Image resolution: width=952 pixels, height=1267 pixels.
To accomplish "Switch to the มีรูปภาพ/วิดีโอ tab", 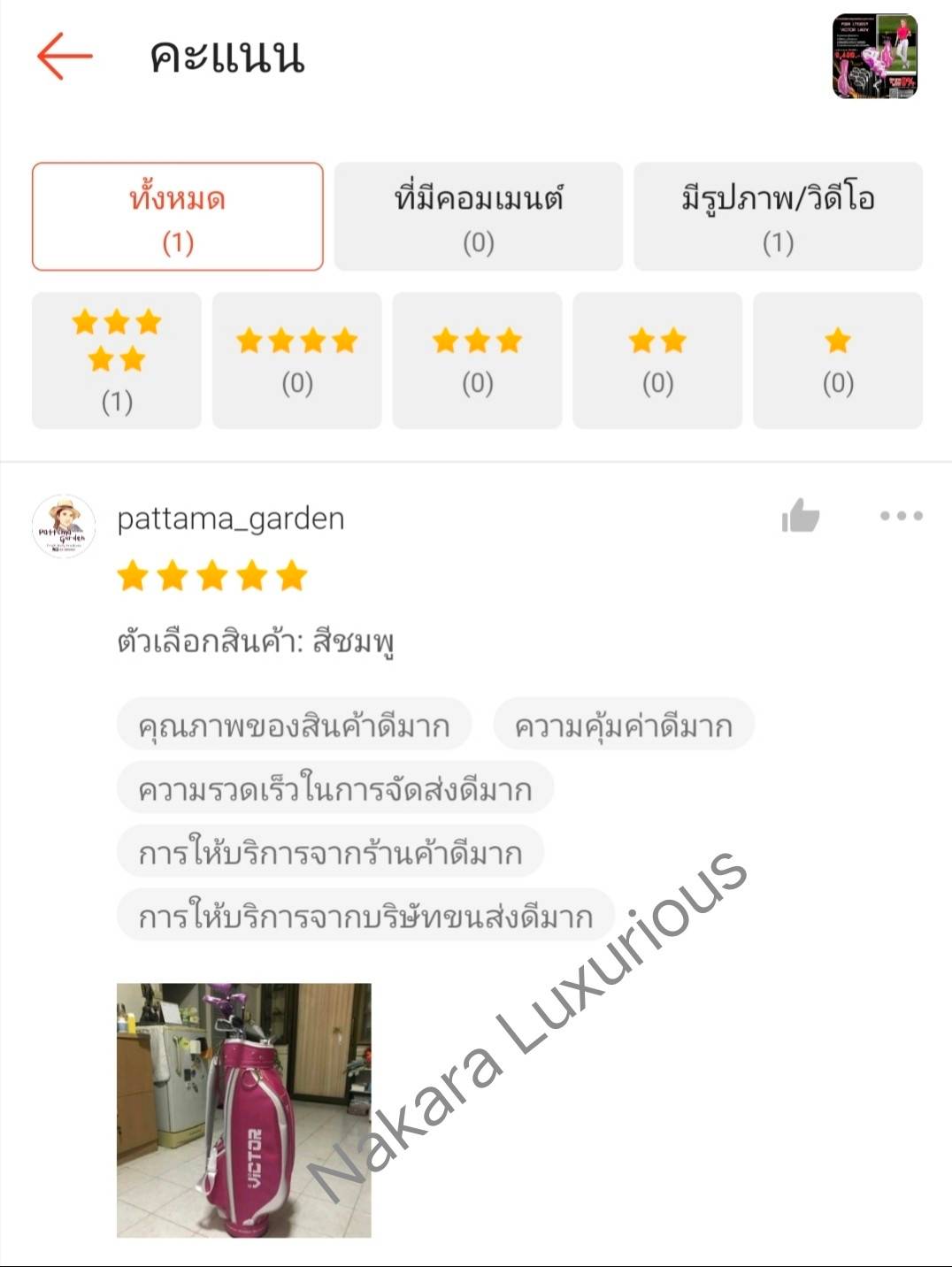I will (775, 215).
